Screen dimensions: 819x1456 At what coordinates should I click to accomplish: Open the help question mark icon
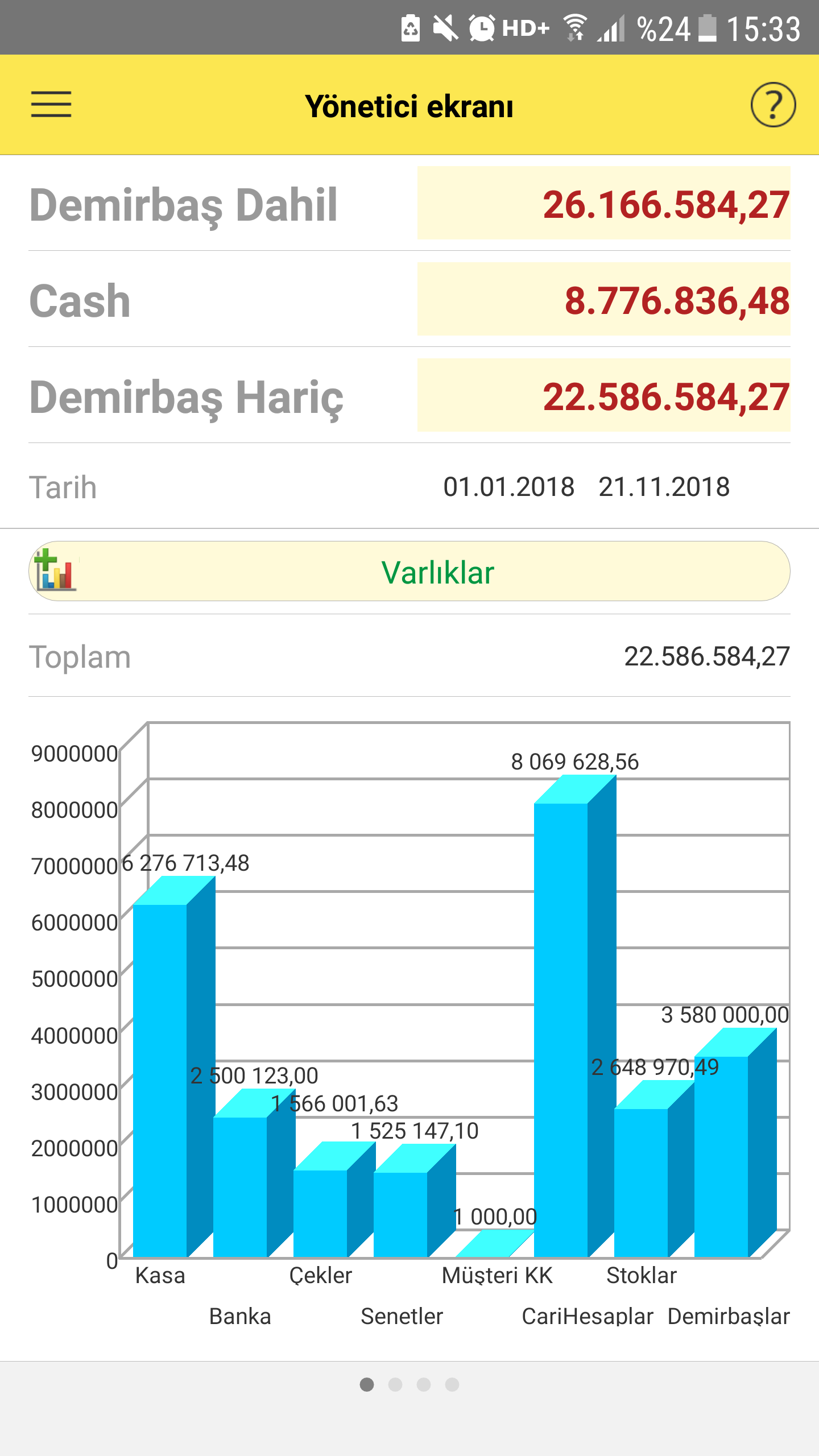pyautogui.click(x=772, y=105)
